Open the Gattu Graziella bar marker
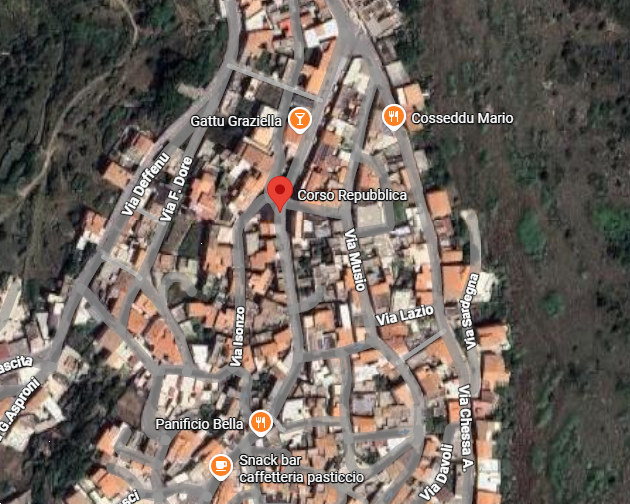 coord(297,121)
